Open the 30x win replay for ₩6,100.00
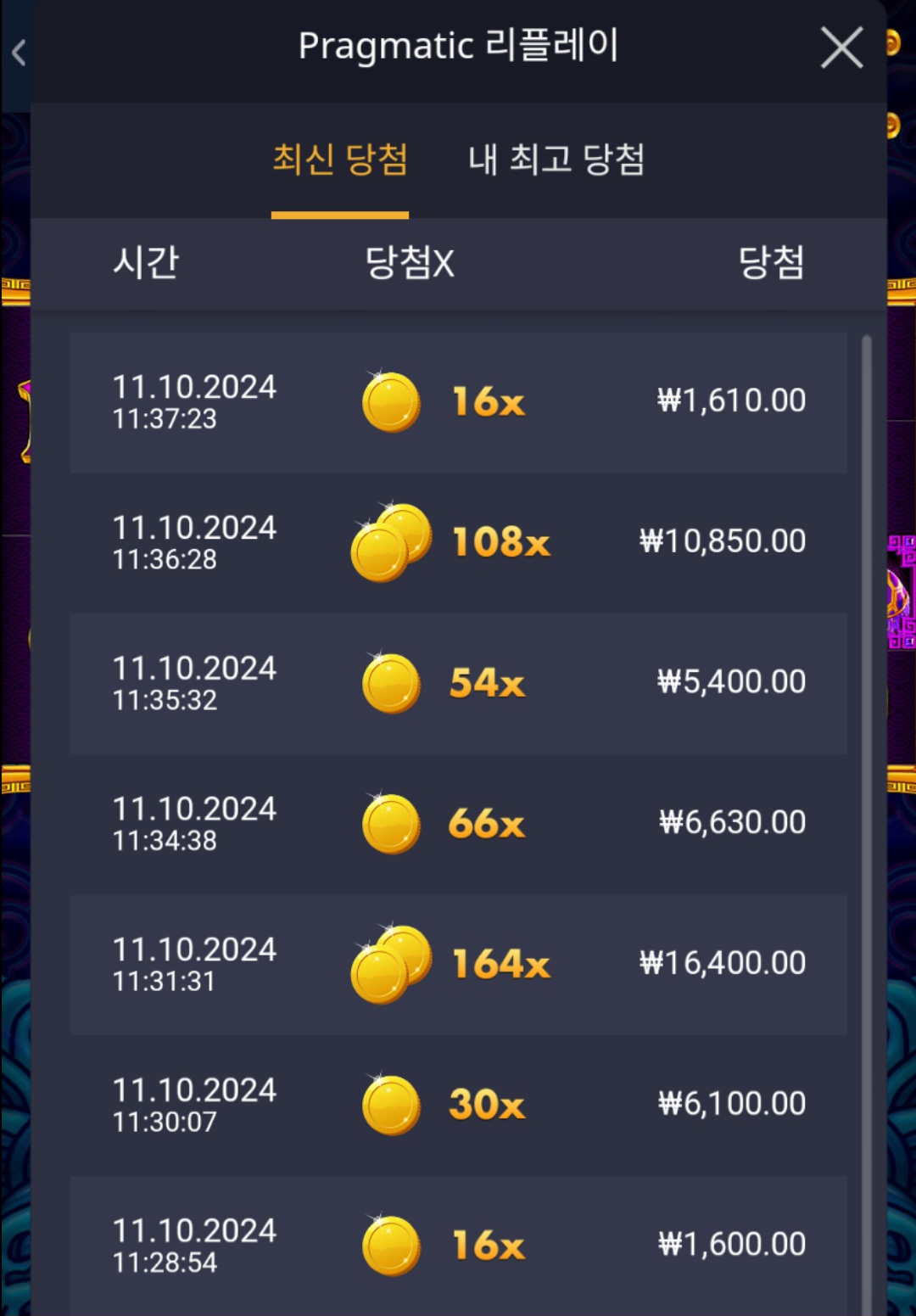Viewport: 916px width, 1316px height. [x=458, y=1106]
